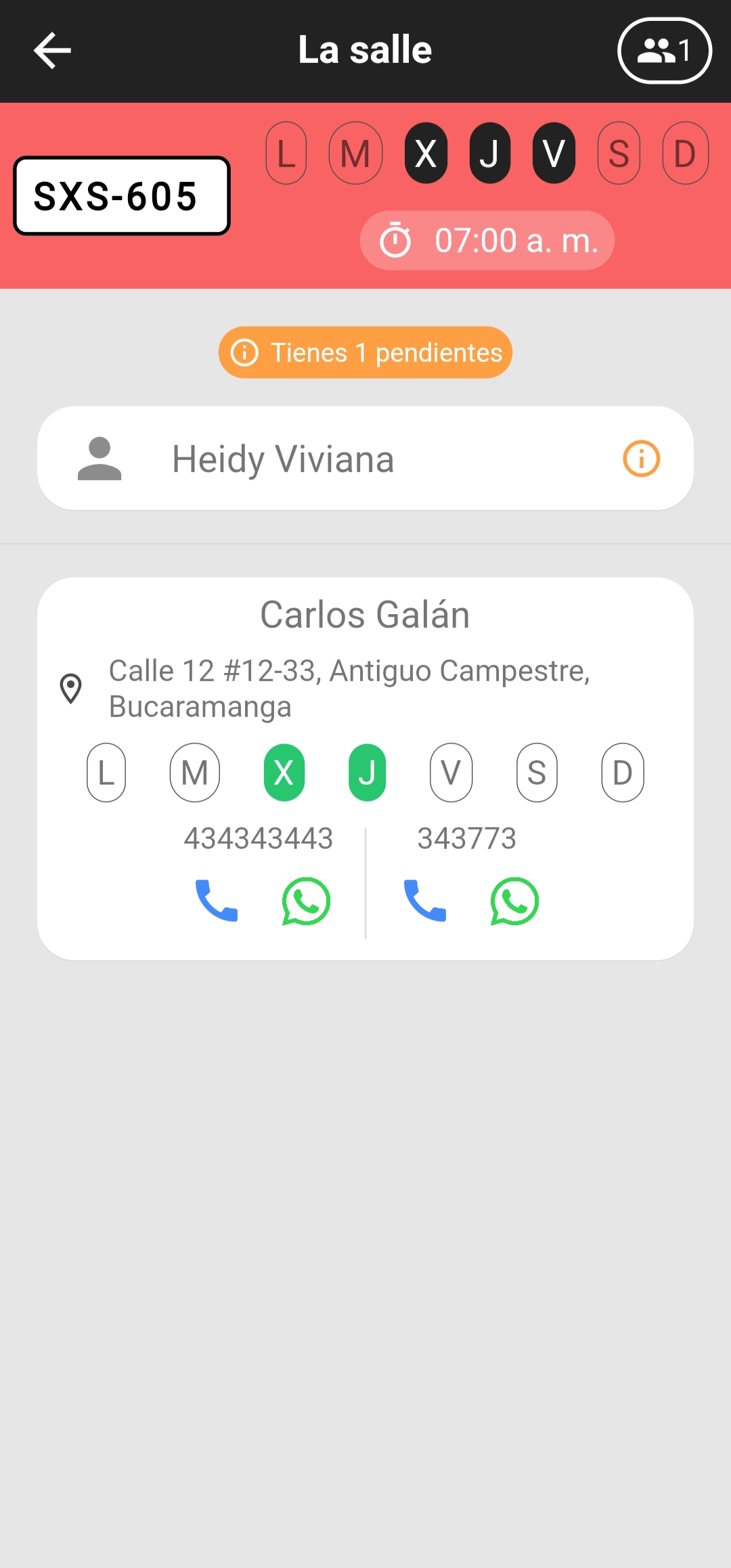Go back using the arrow icon
Viewport: 731px width, 1568px height.
pos(52,51)
